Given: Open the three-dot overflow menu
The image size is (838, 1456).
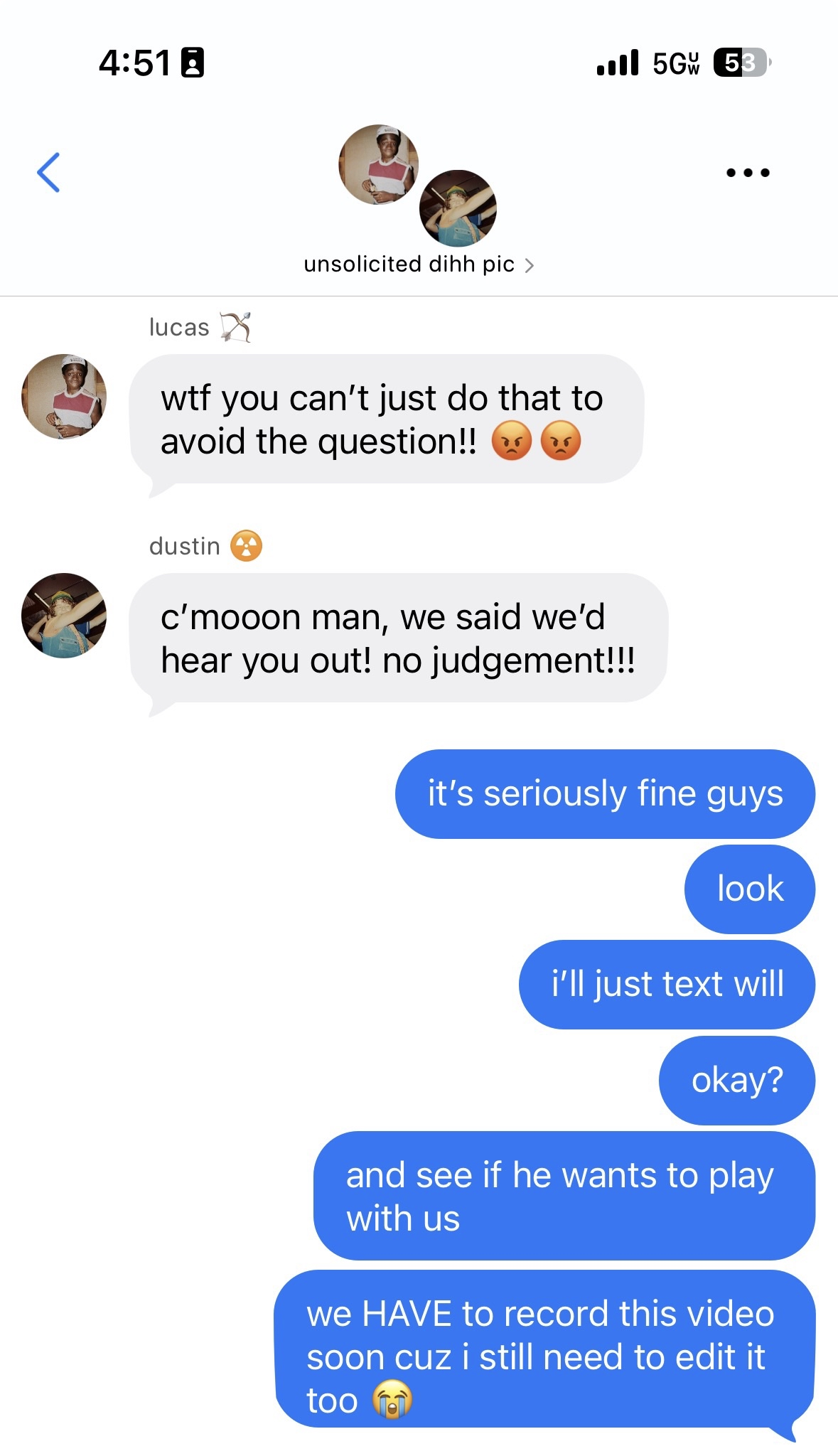Looking at the screenshot, I should pos(748,173).
